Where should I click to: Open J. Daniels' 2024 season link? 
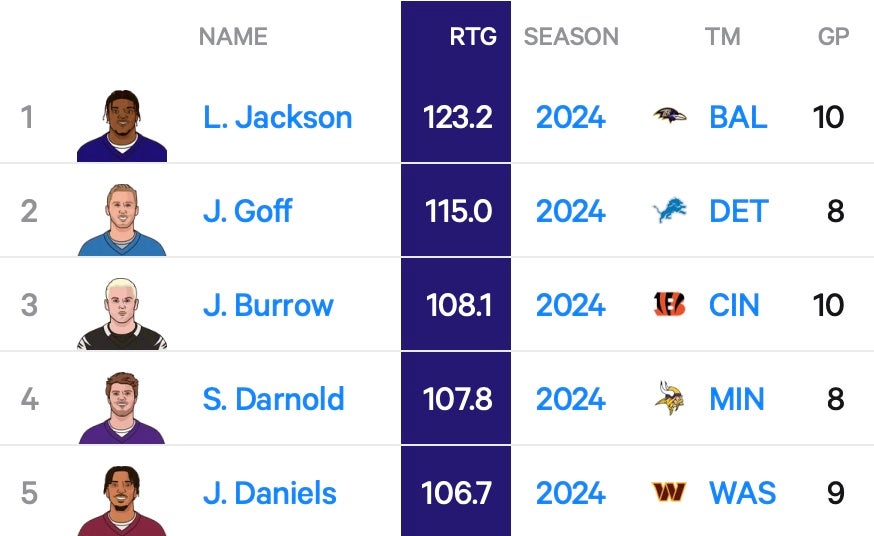point(570,494)
